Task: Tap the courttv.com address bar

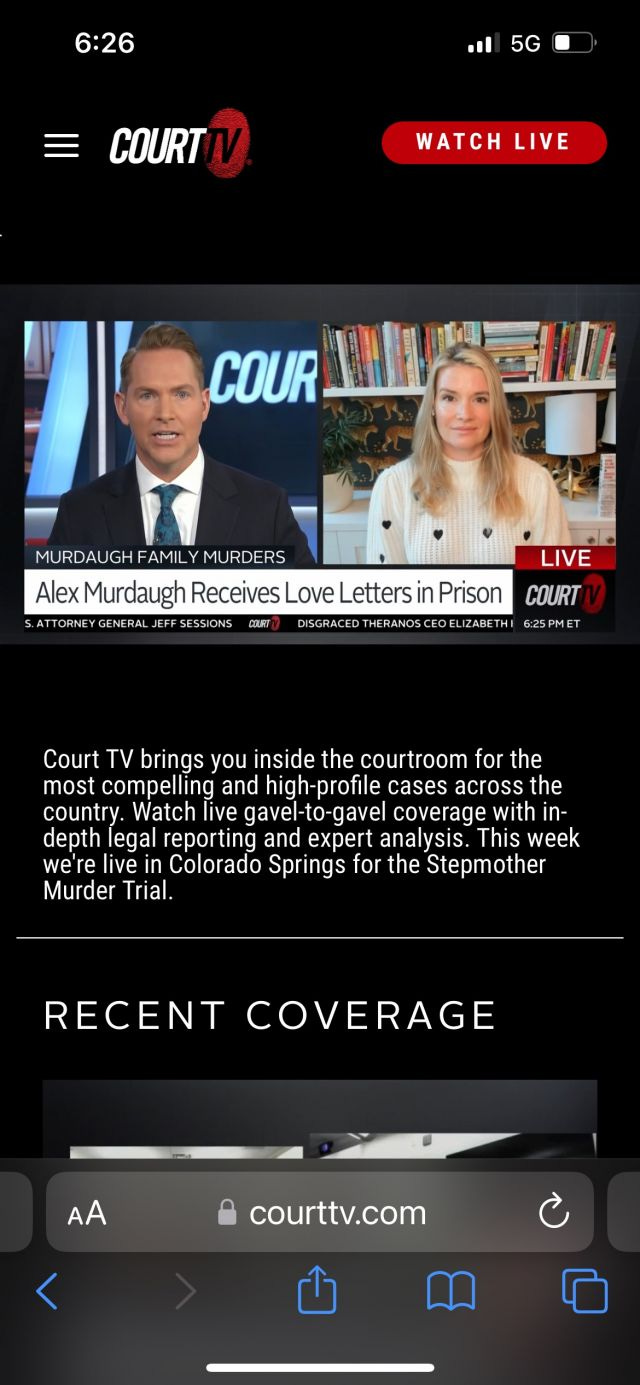Action: [320, 1212]
